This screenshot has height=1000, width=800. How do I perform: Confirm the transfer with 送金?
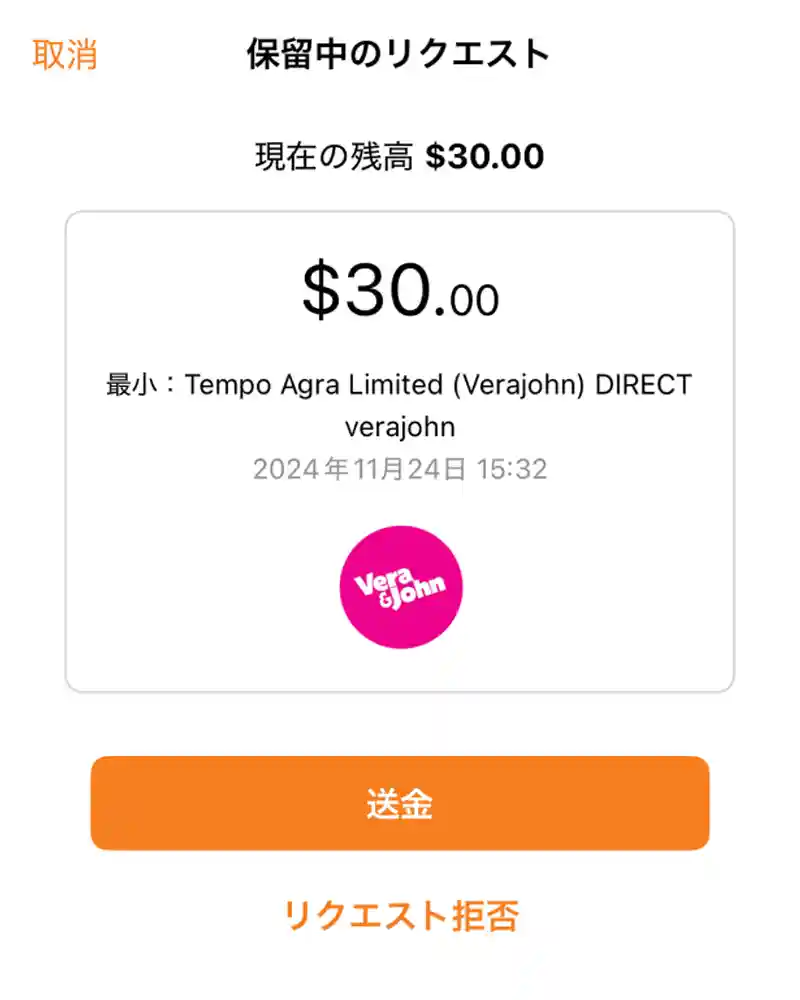click(400, 803)
